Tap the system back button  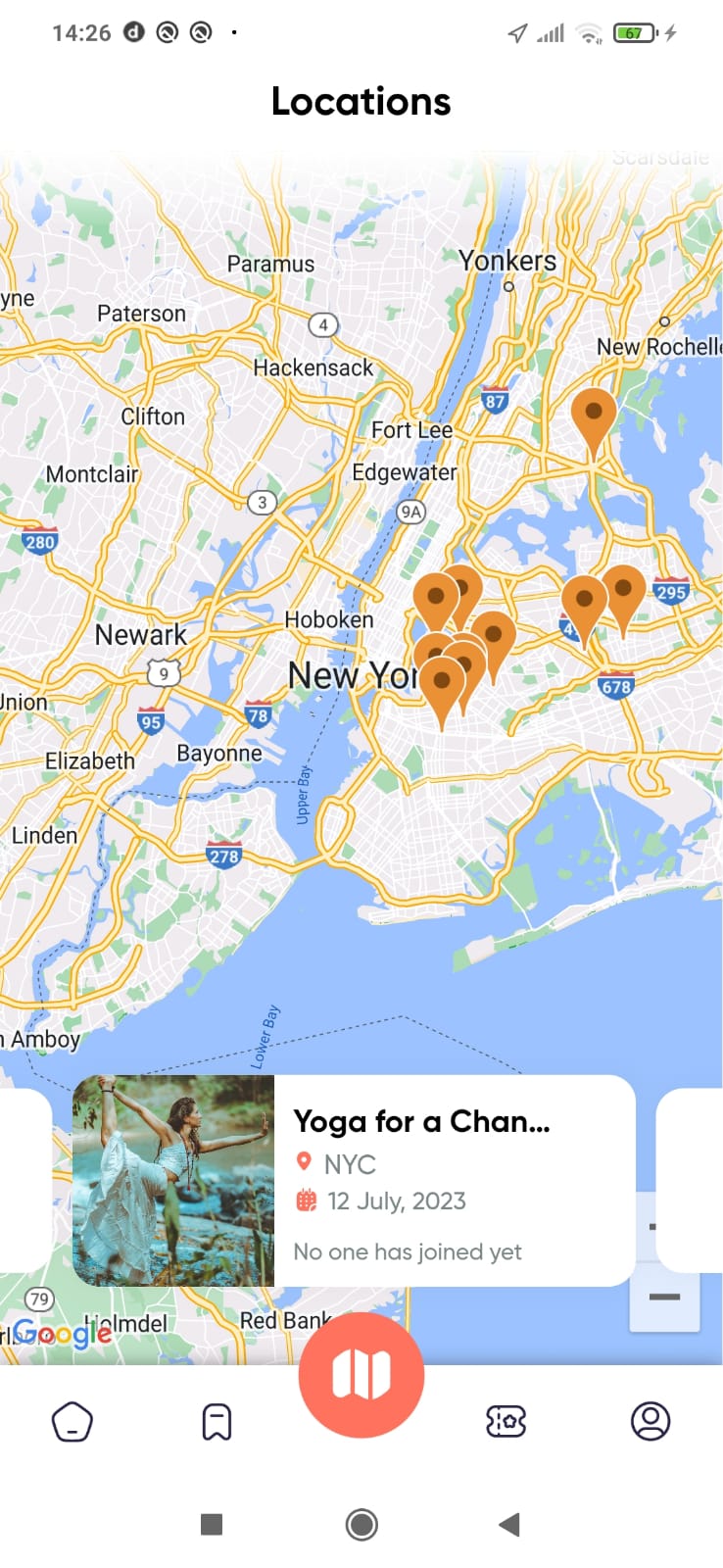508,1524
